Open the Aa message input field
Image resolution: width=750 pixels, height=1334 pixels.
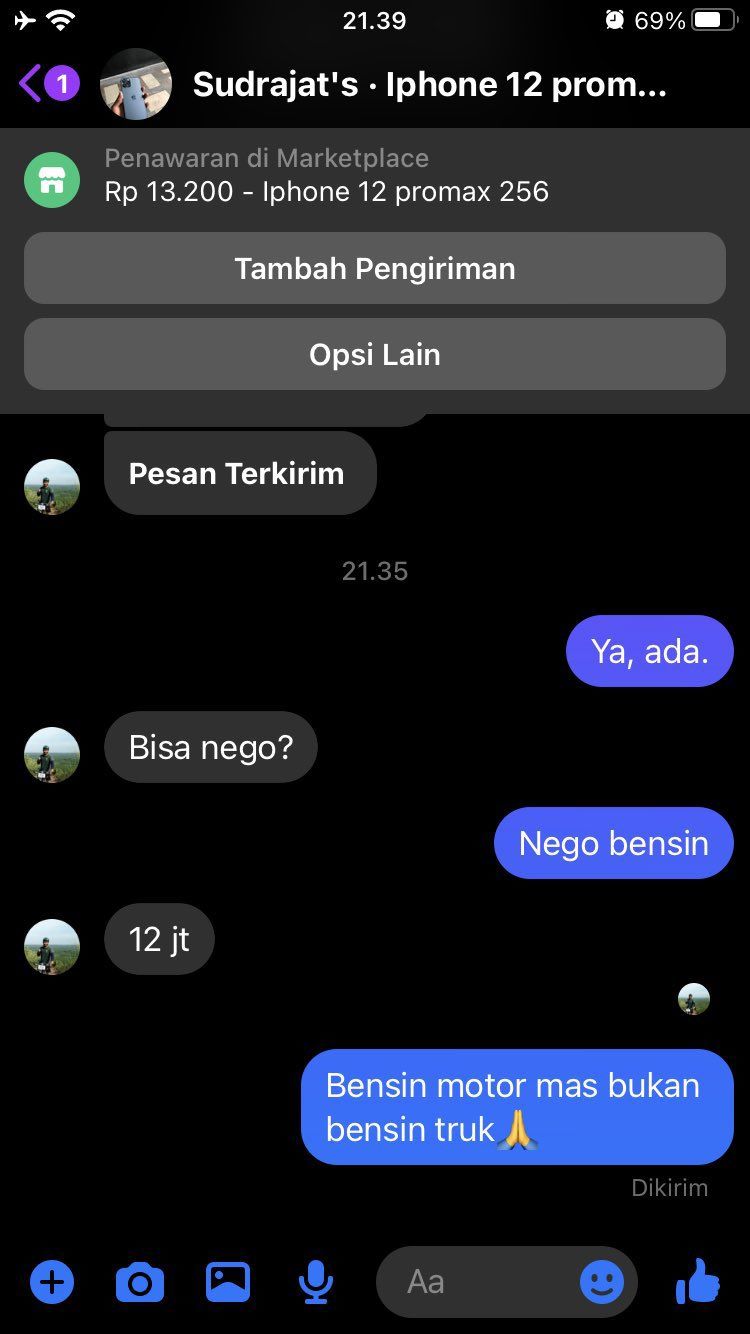tap(480, 1281)
